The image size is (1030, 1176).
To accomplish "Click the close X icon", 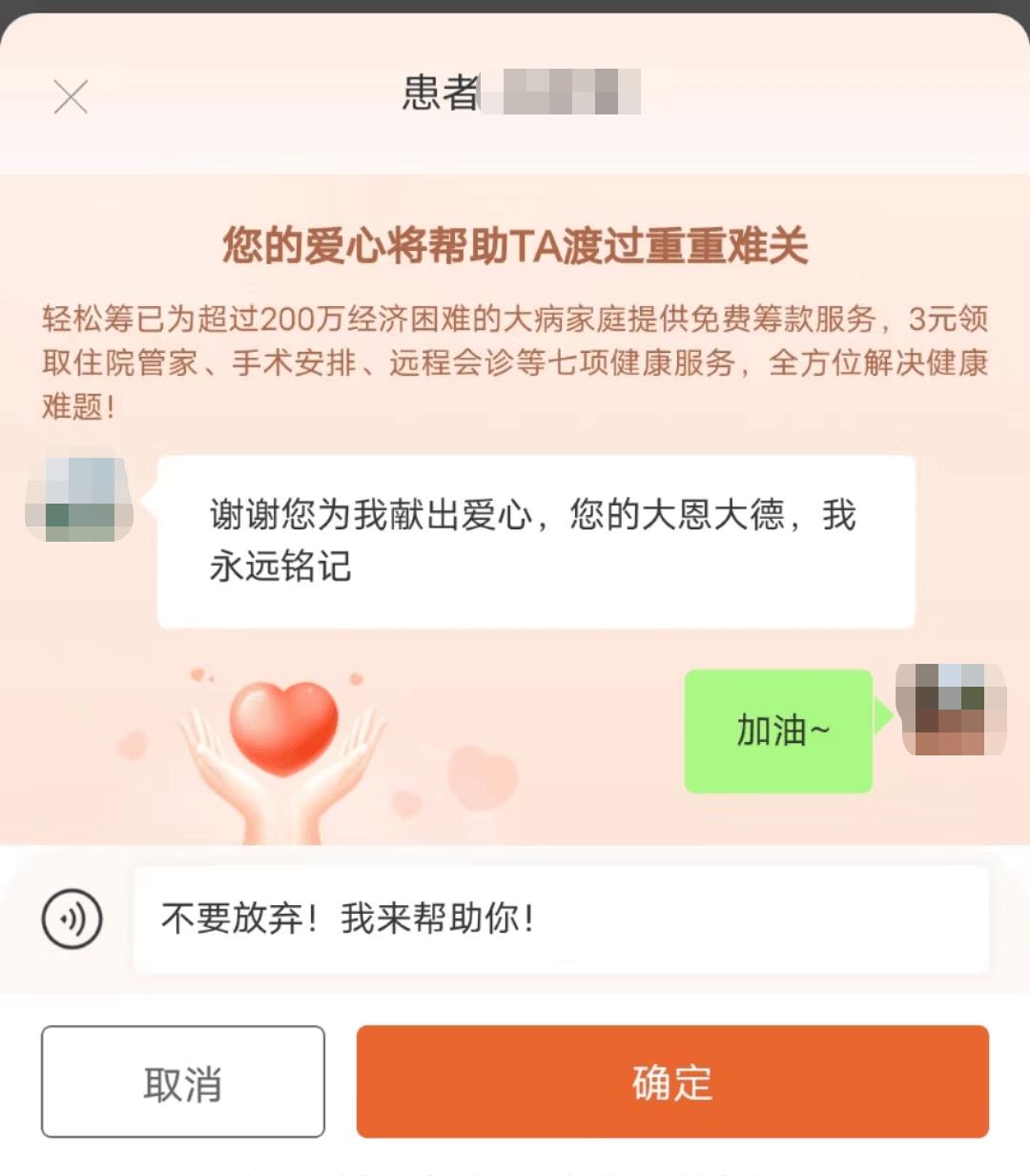I will pos(70,96).
